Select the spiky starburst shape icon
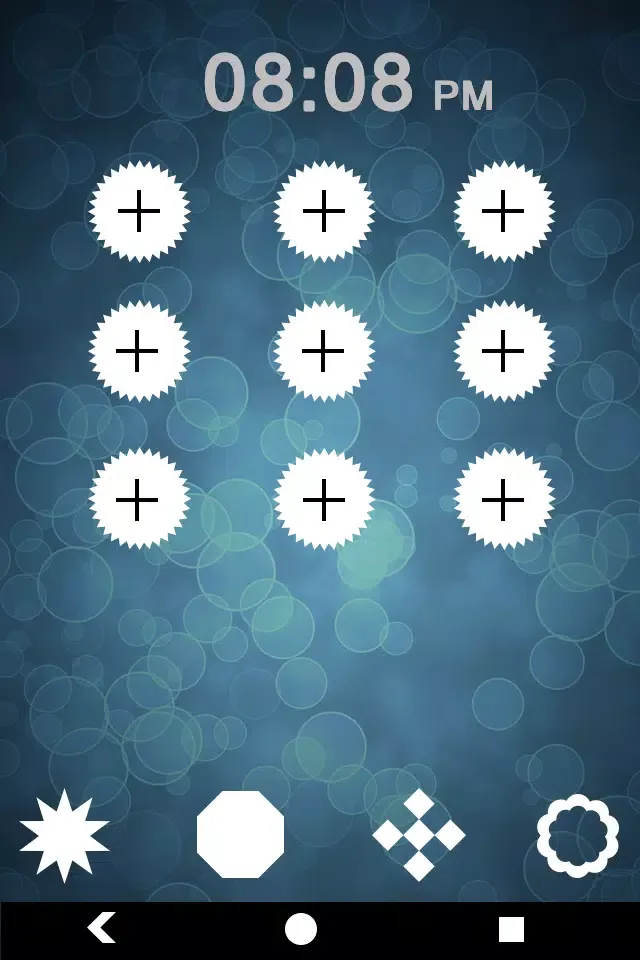This screenshot has height=960, width=640. click(x=64, y=835)
